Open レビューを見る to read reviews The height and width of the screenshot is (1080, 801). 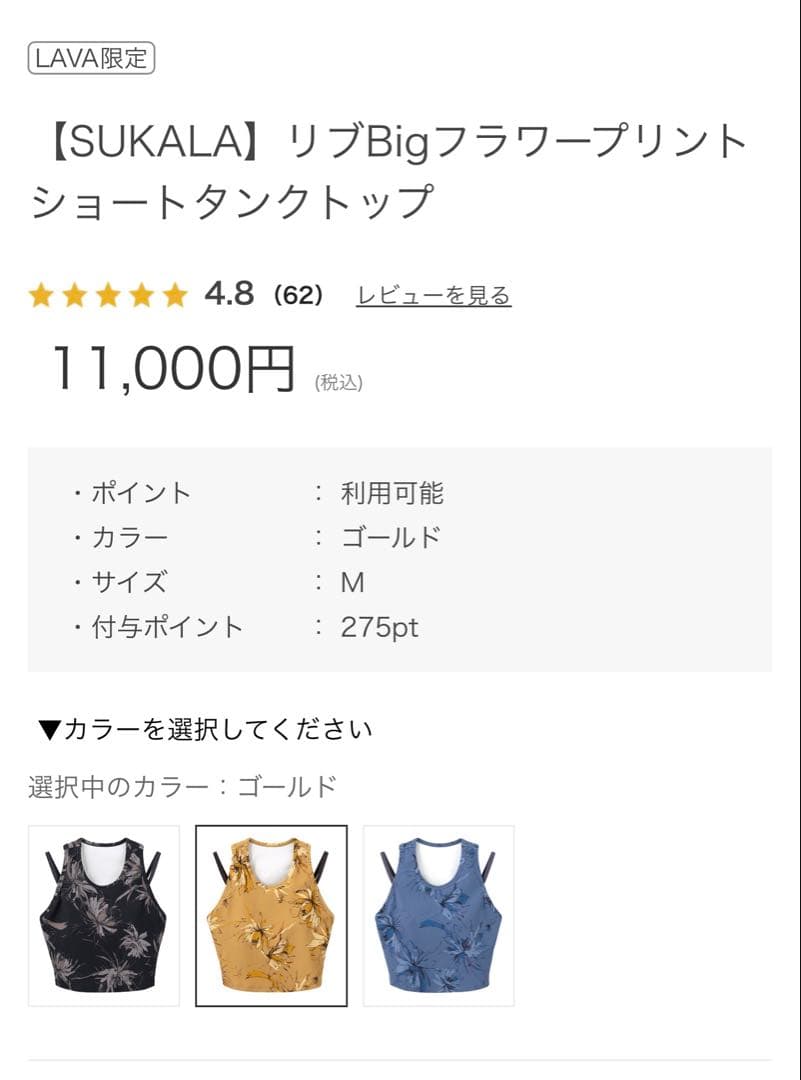(x=432, y=296)
